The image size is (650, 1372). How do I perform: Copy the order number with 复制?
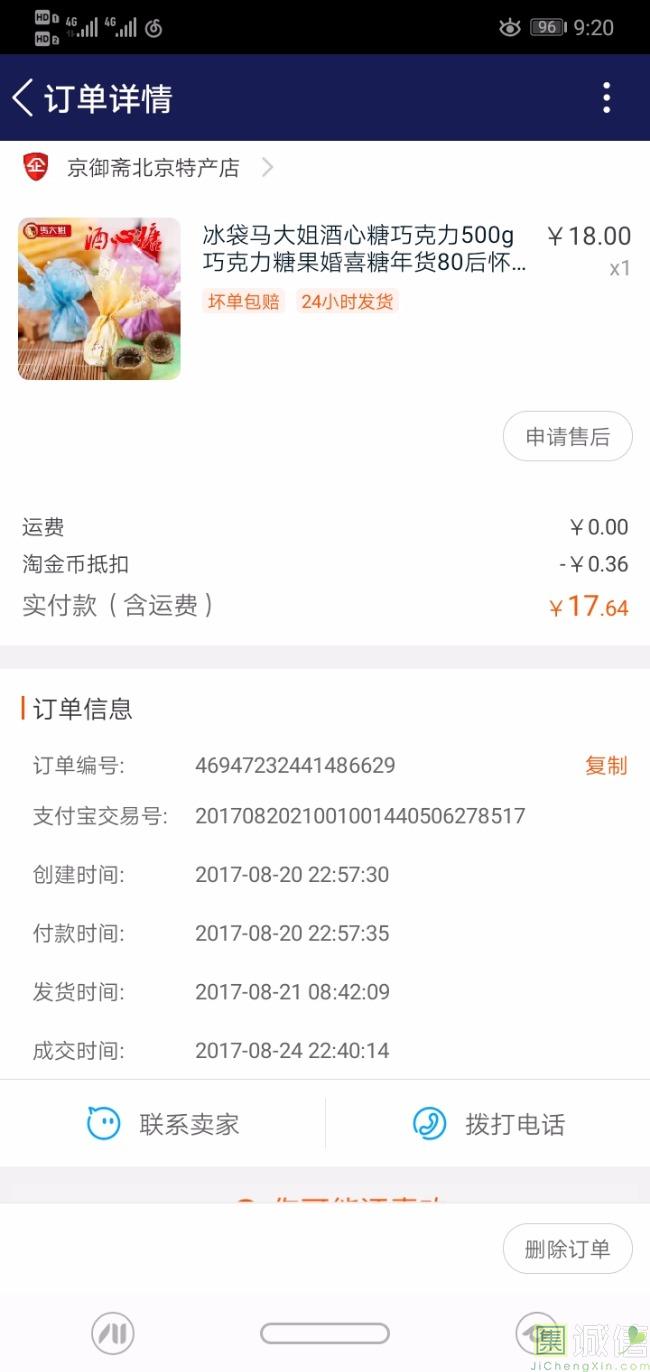click(606, 765)
